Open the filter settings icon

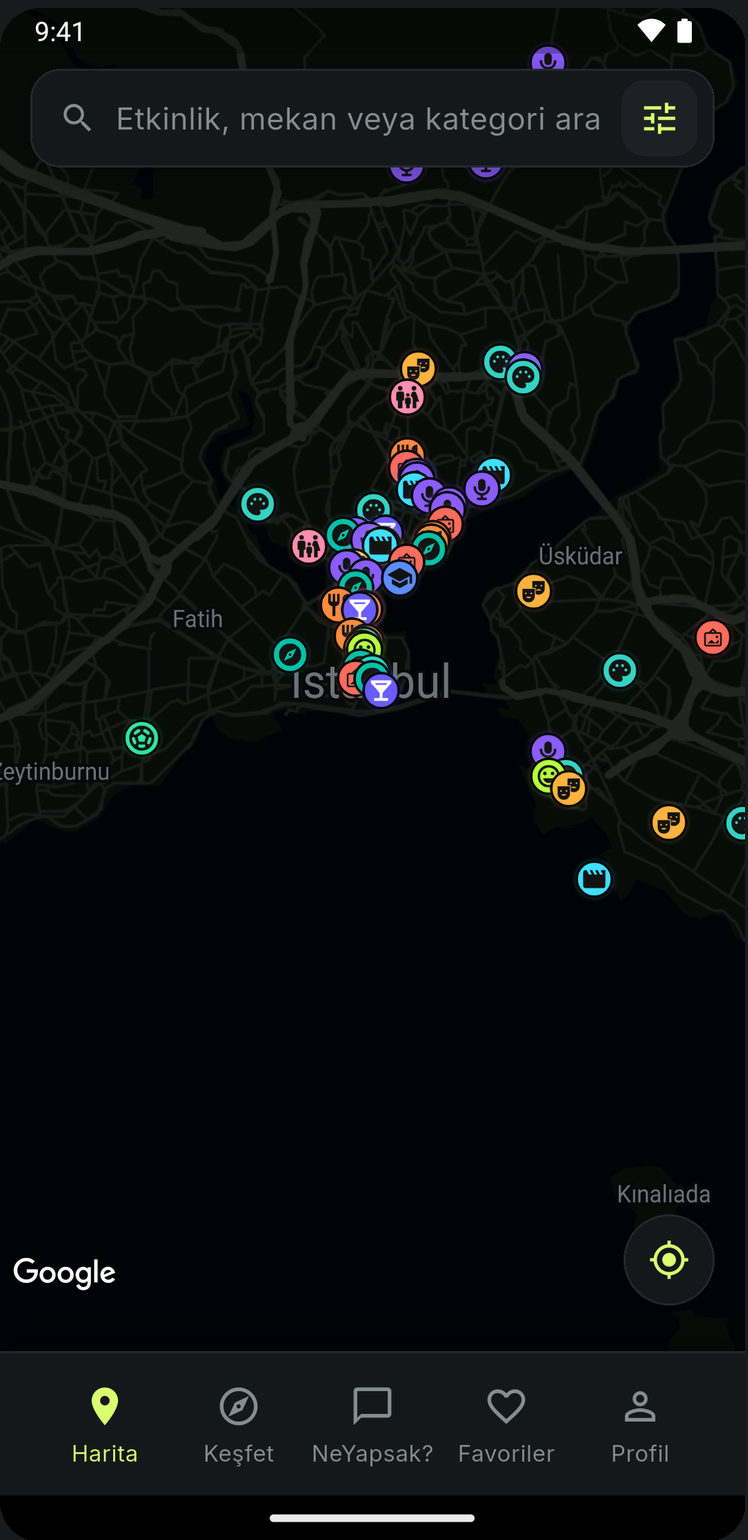[x=659, y=119]
